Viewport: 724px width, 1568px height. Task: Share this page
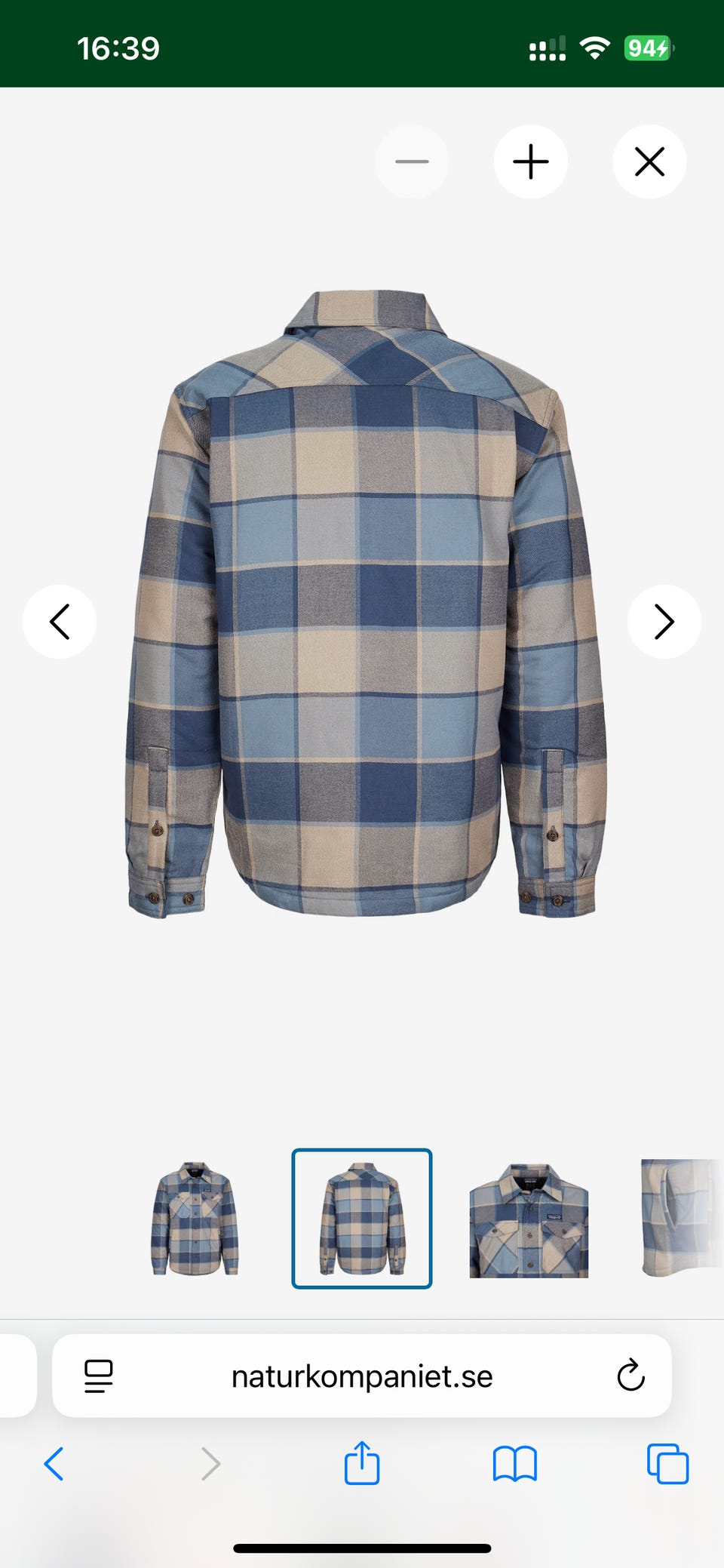[362, 1463]
